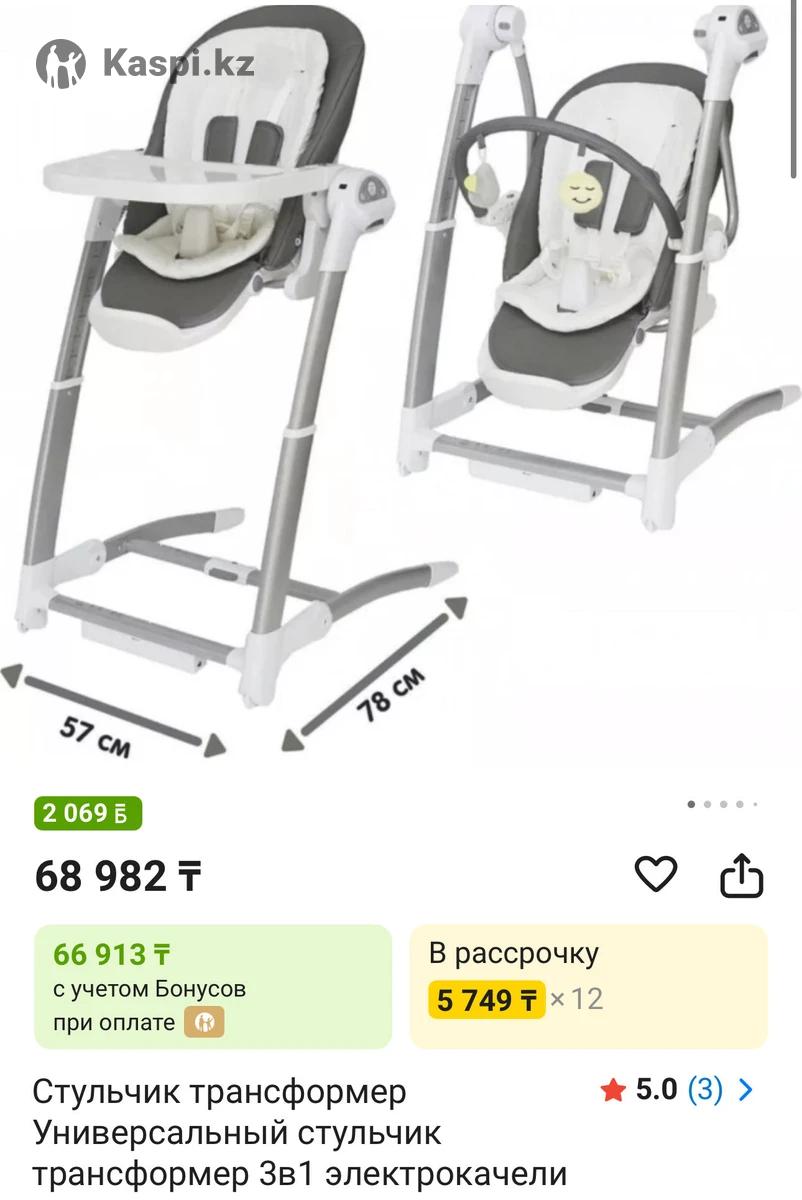Add this chair to favorites with the heart
Screen dimensions: 802x1200
click(656, 875)
